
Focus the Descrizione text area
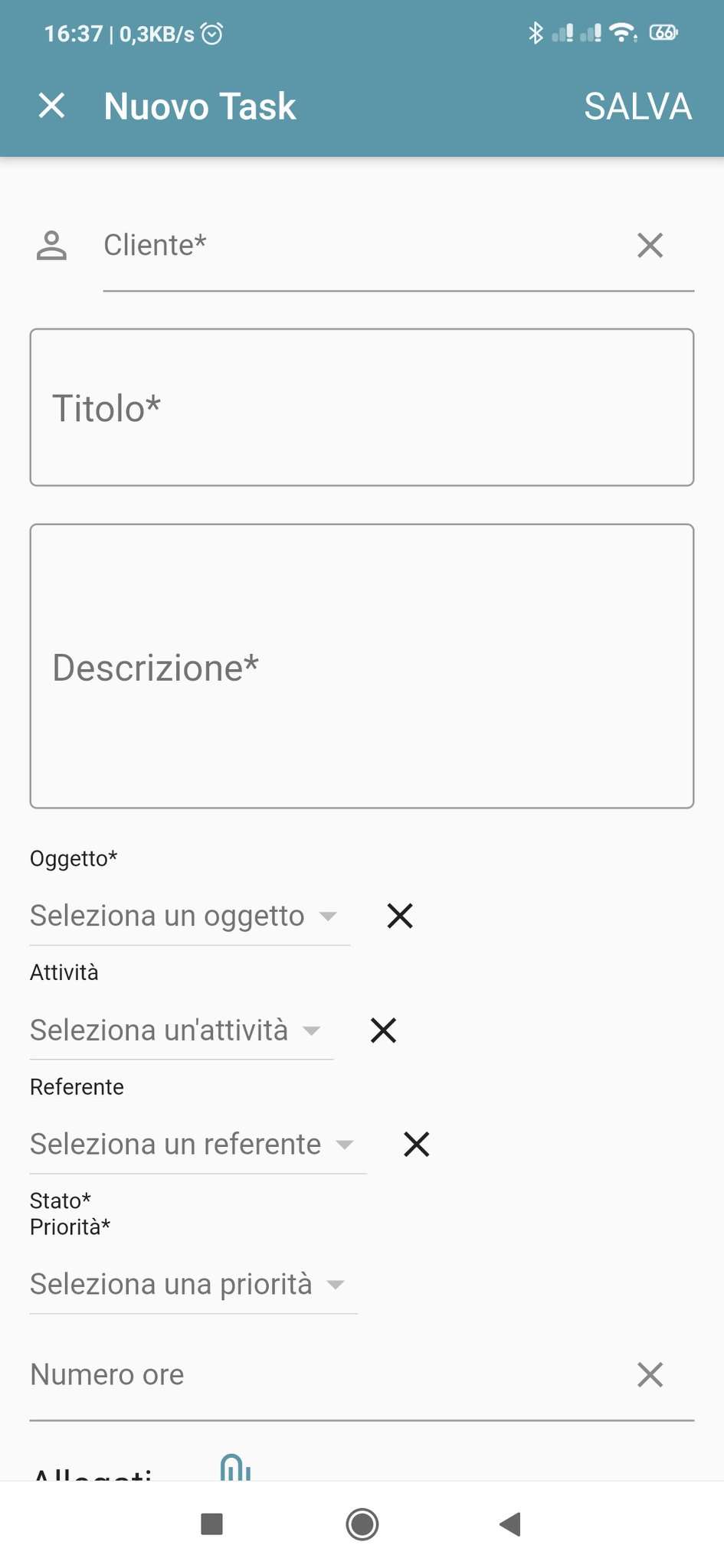click(x=362, y=666)
